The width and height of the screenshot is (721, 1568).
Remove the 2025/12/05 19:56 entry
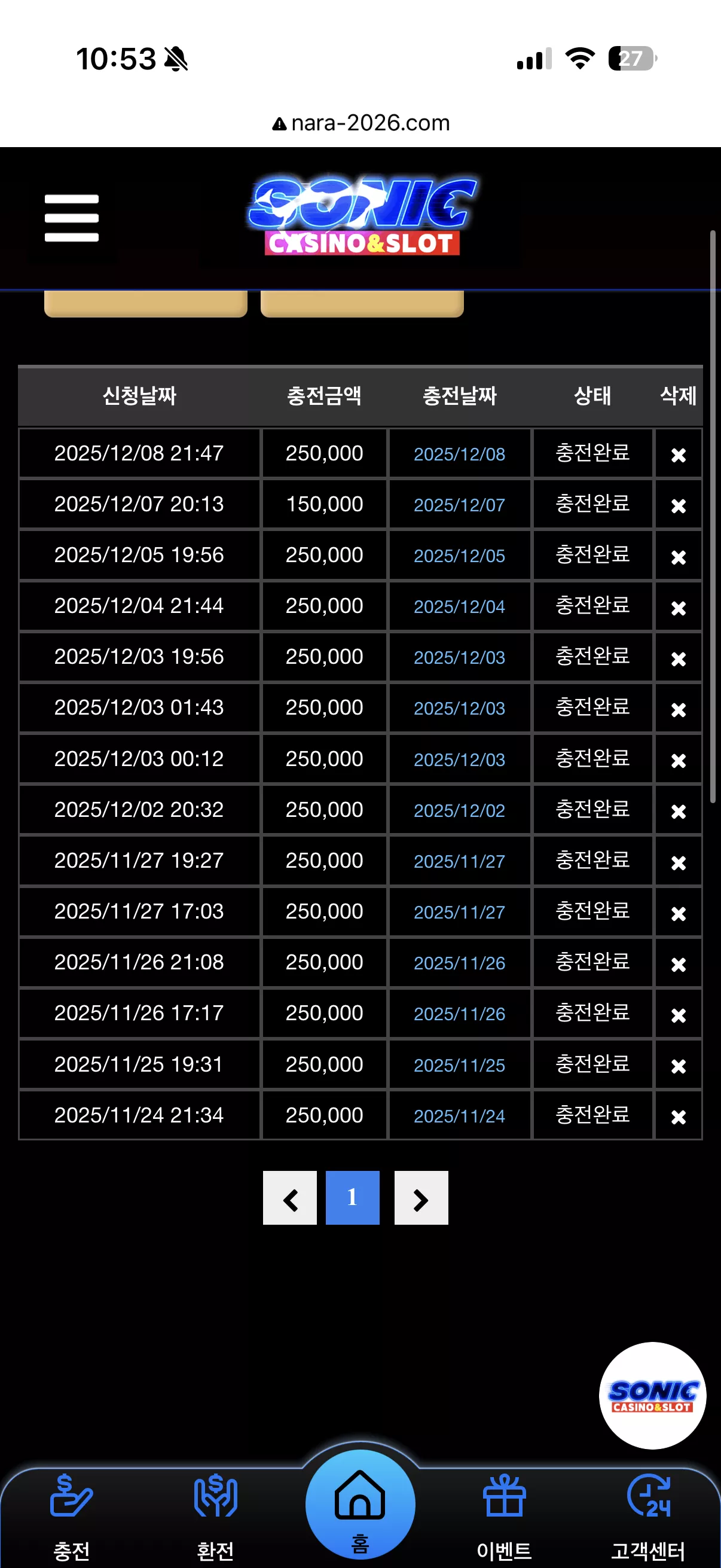point(679,556)
